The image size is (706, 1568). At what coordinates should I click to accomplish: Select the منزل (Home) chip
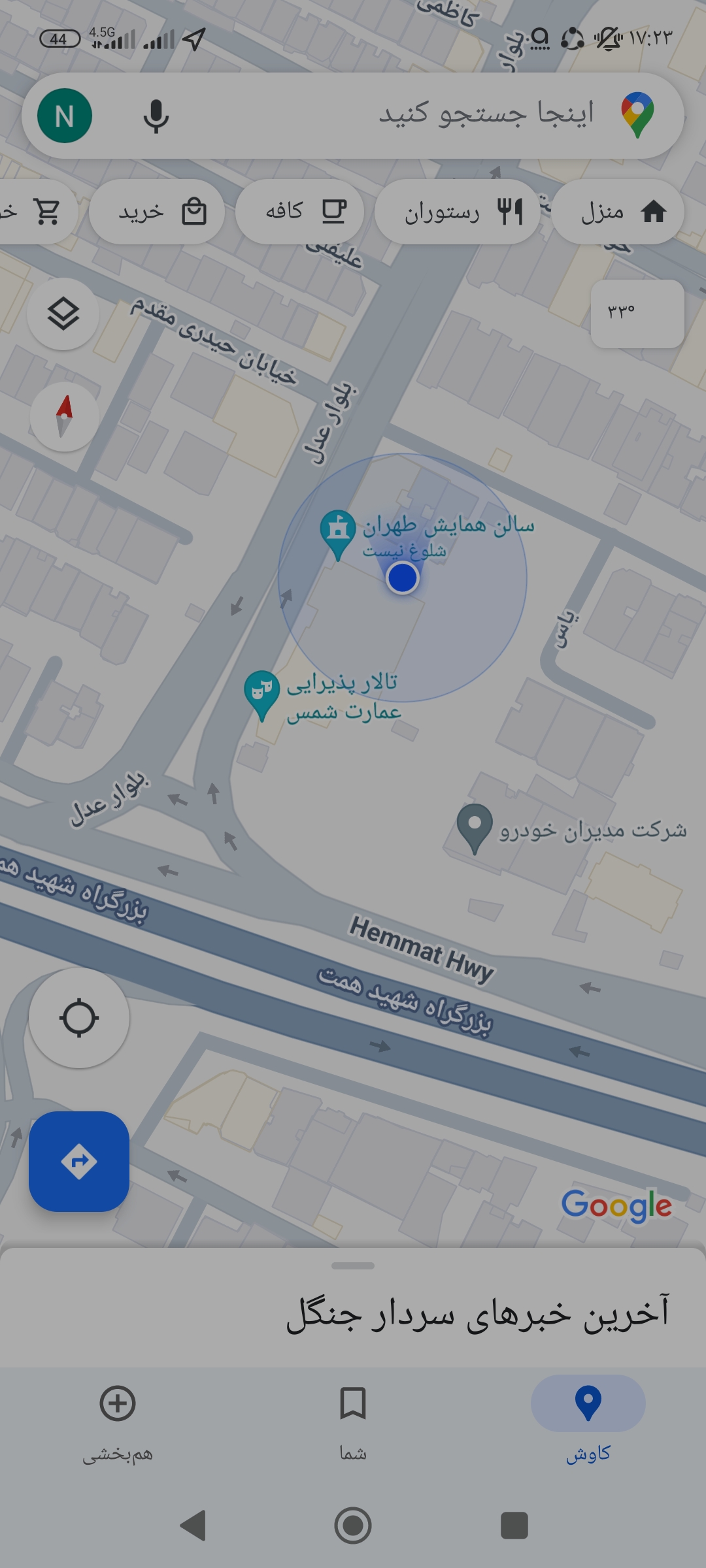tap(619, 212)
